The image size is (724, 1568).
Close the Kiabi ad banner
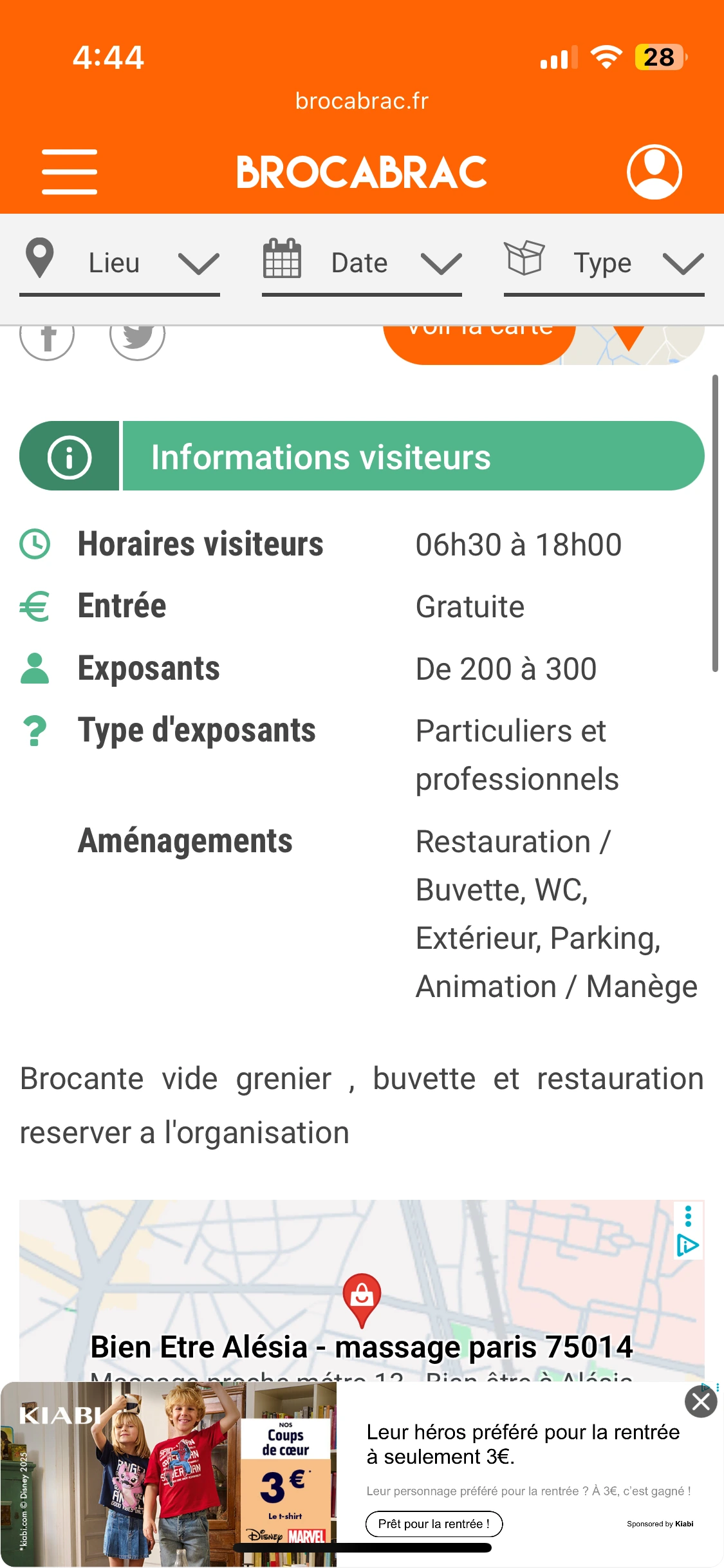click(x=701, y=1402)
